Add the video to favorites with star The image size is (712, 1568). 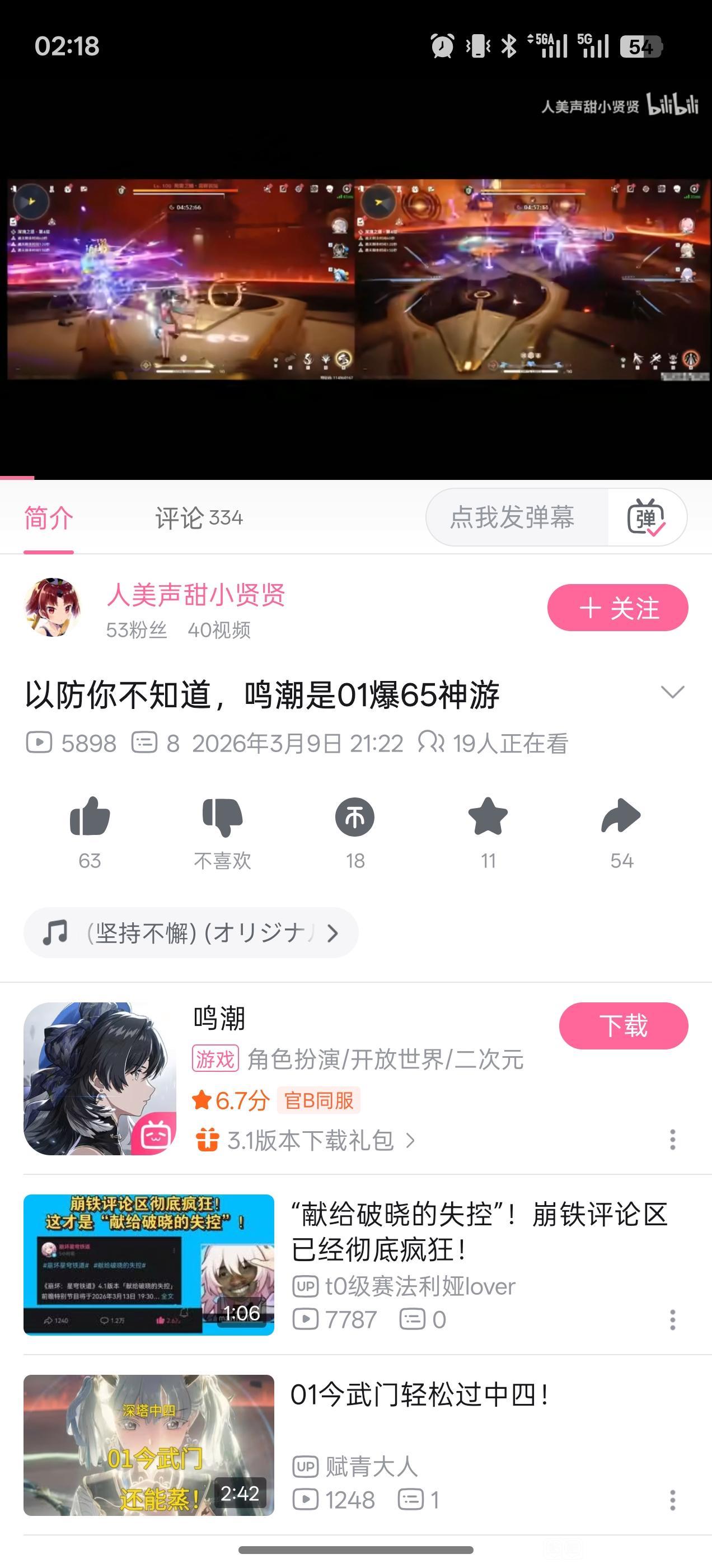[488, 818]
